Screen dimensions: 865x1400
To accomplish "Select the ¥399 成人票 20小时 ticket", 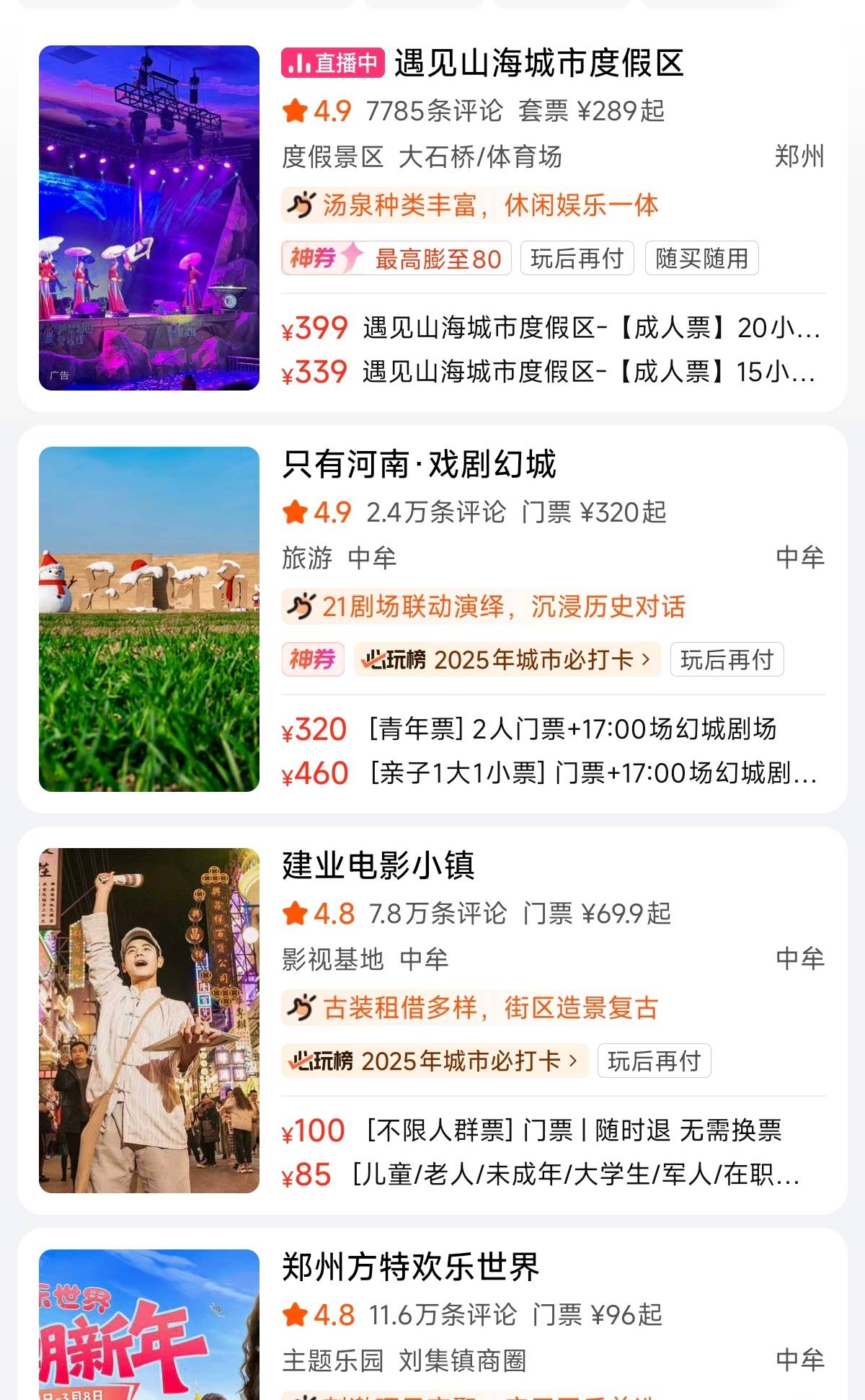I will click(551, 329).
